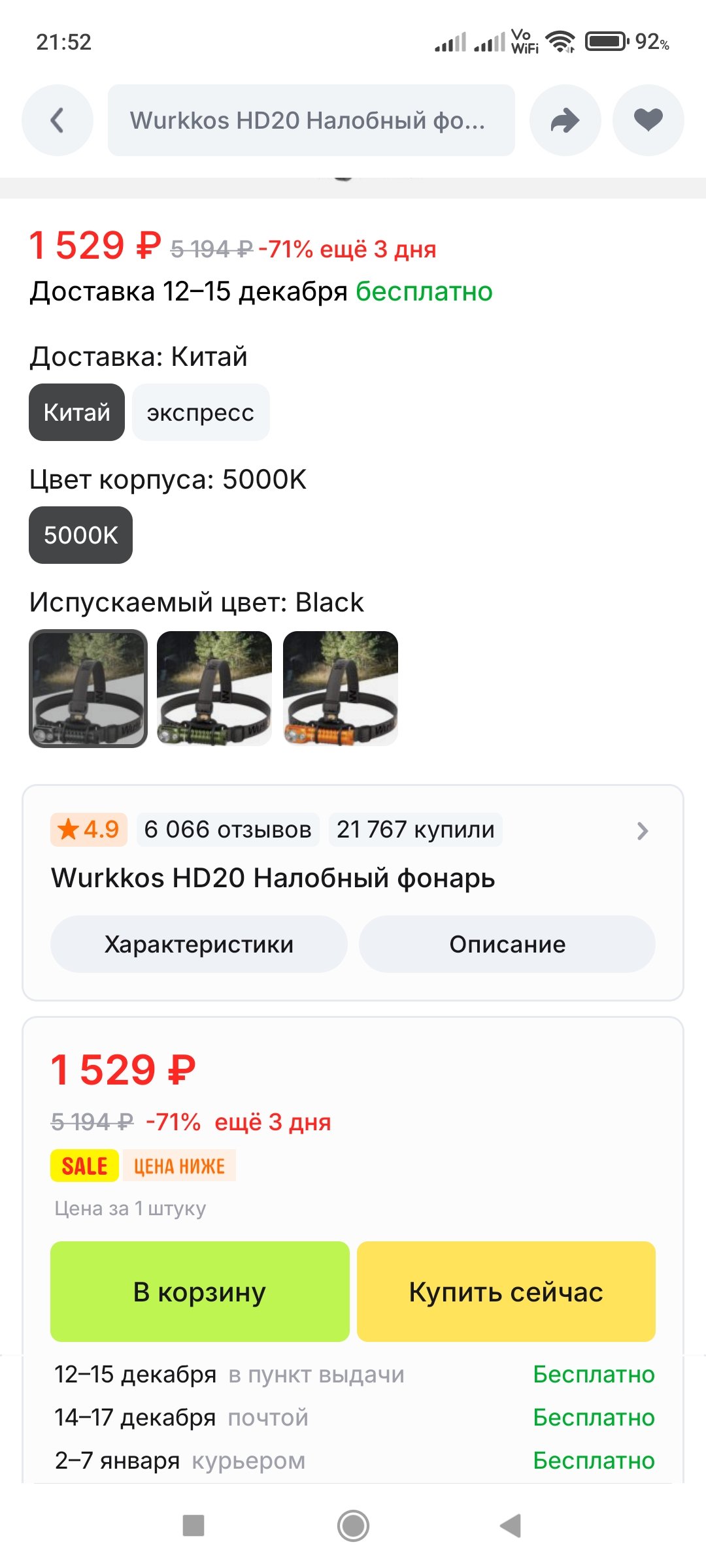This screenshot has width=706, height=1568.
Task: Pick the green headlamp variant
Action: click(214, 689)
